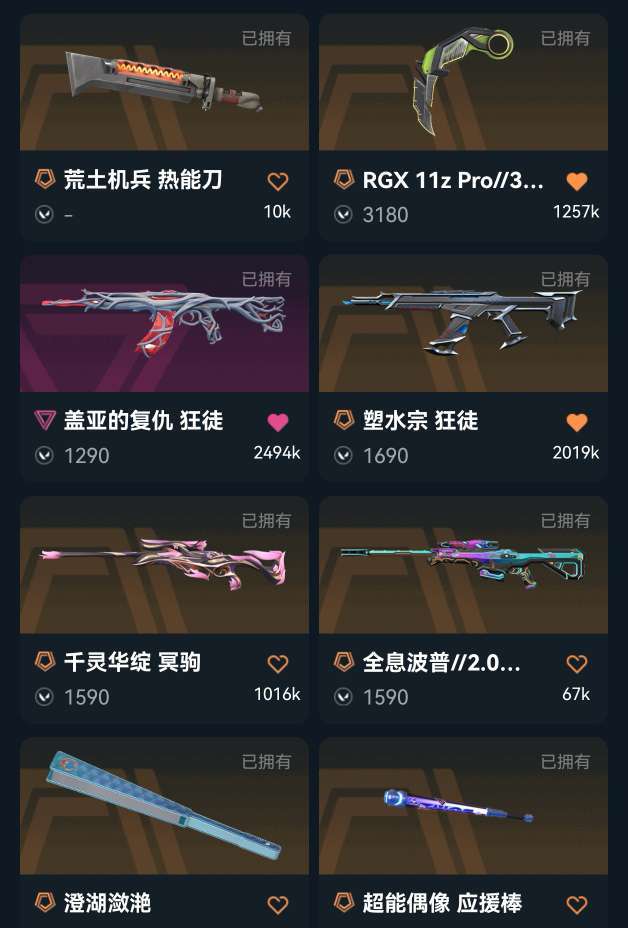Screen dimensions: 628x928
Task: Open the 塑水宗 狂徒 skin card
Action: (x=463, y=325)
